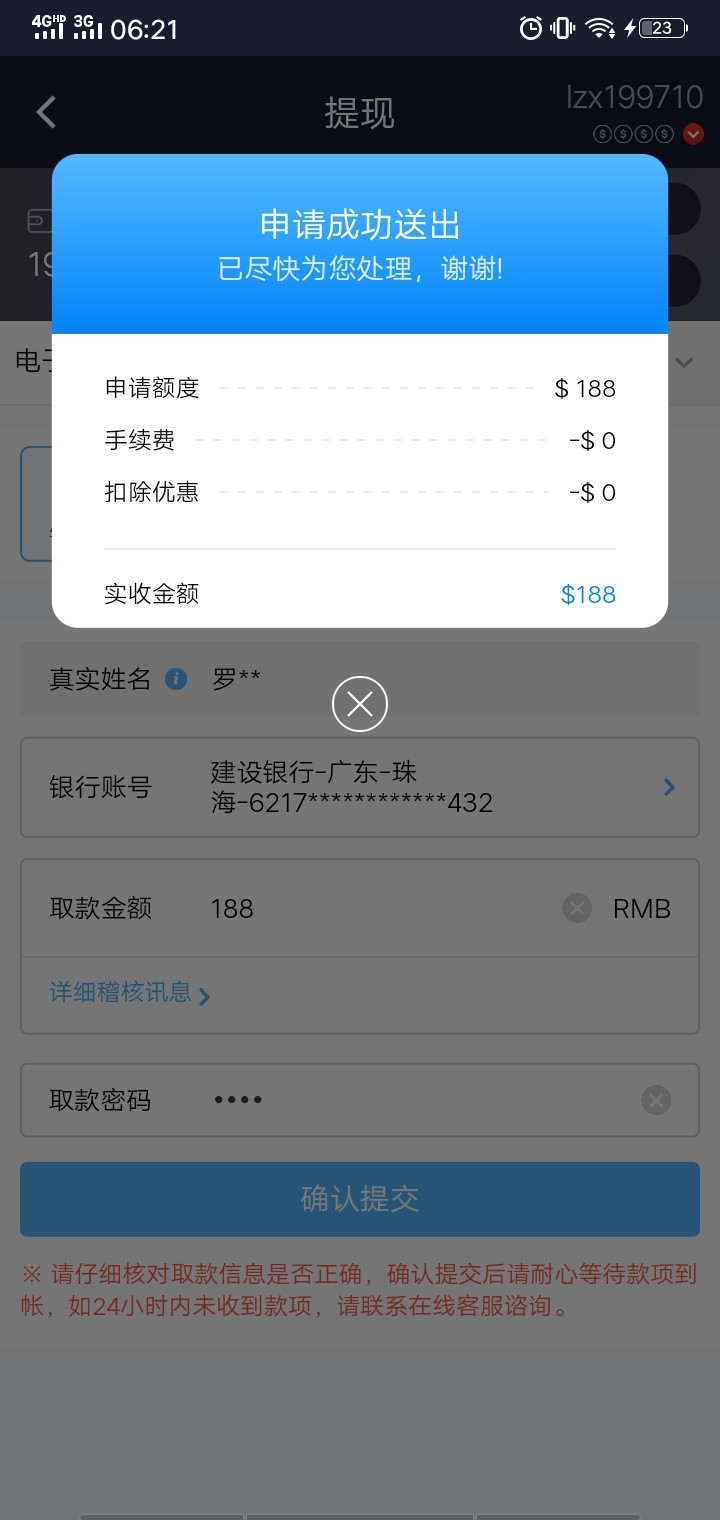Expand the account dropdown under lzx199710
Viewport: 720px width, 1520px height.
click(x=693, y=134)
